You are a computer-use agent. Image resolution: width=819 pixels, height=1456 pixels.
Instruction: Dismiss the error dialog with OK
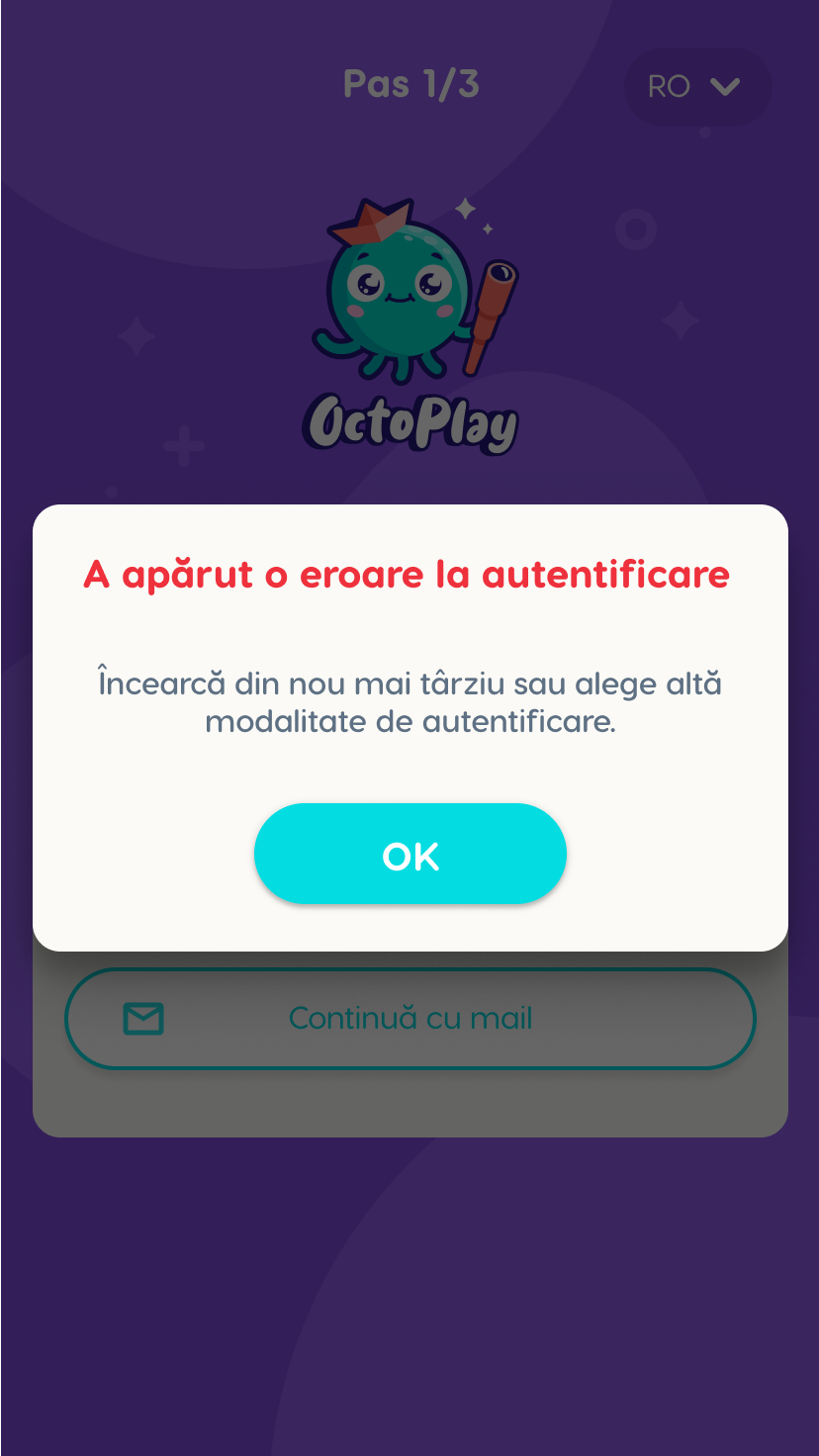[x=410, y=854]
